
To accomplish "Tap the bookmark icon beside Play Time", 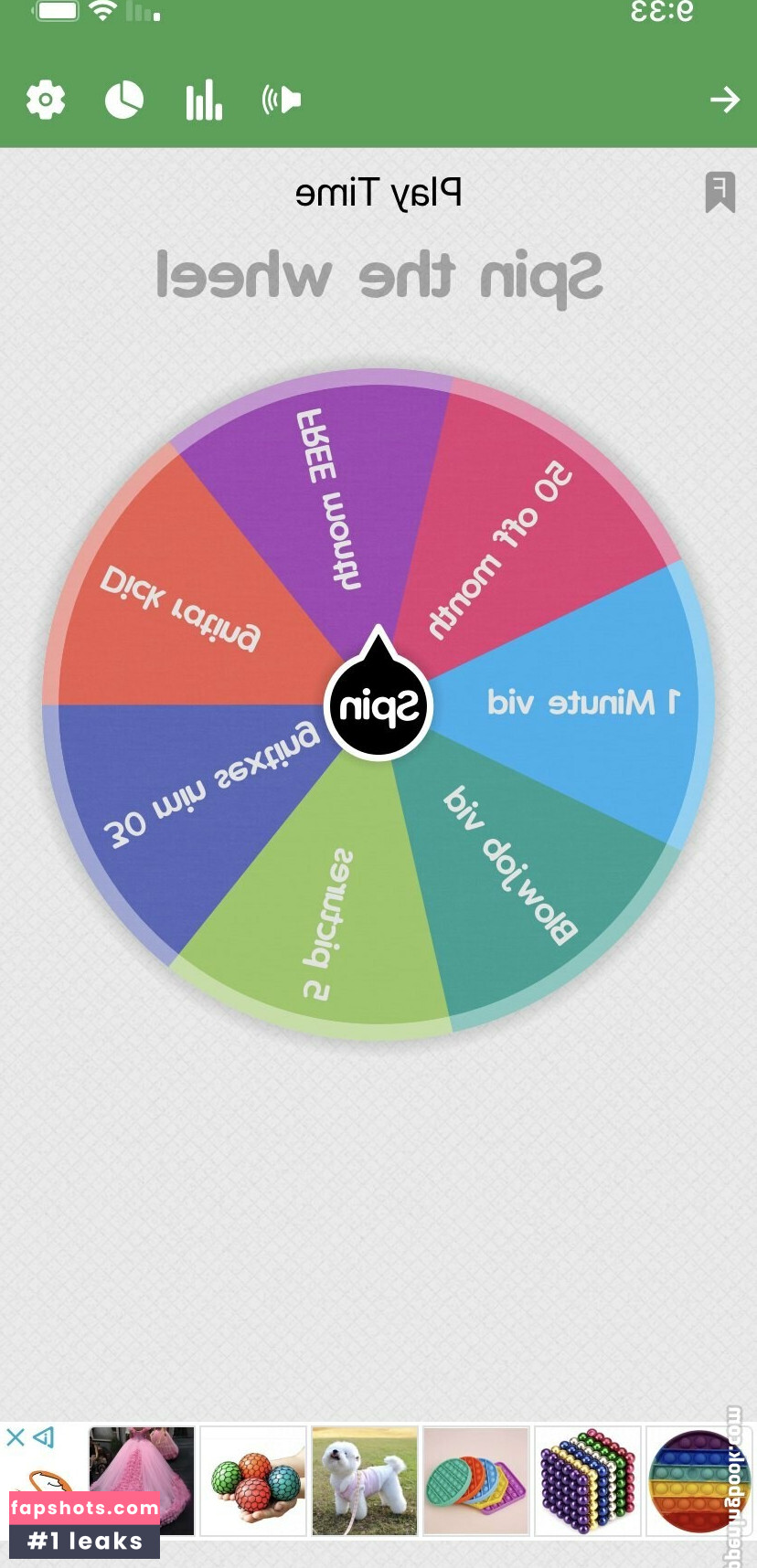I will pyautogui.click(x=720, y=192).
